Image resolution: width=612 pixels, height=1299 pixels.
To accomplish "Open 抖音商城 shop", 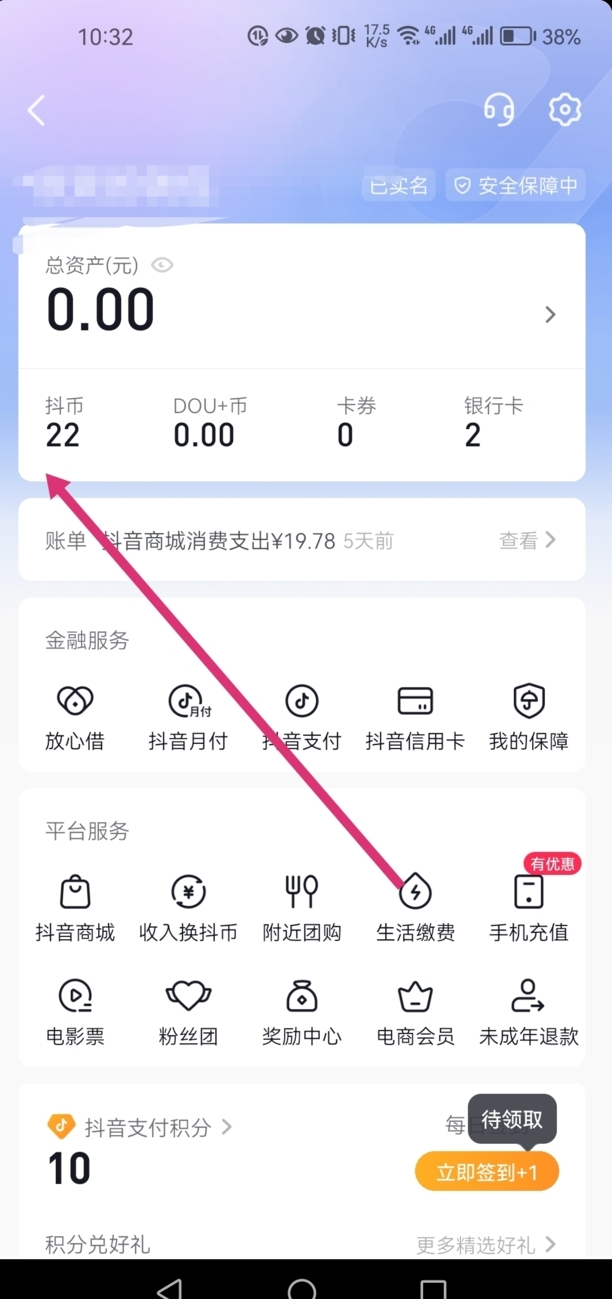I will point(75,908).
